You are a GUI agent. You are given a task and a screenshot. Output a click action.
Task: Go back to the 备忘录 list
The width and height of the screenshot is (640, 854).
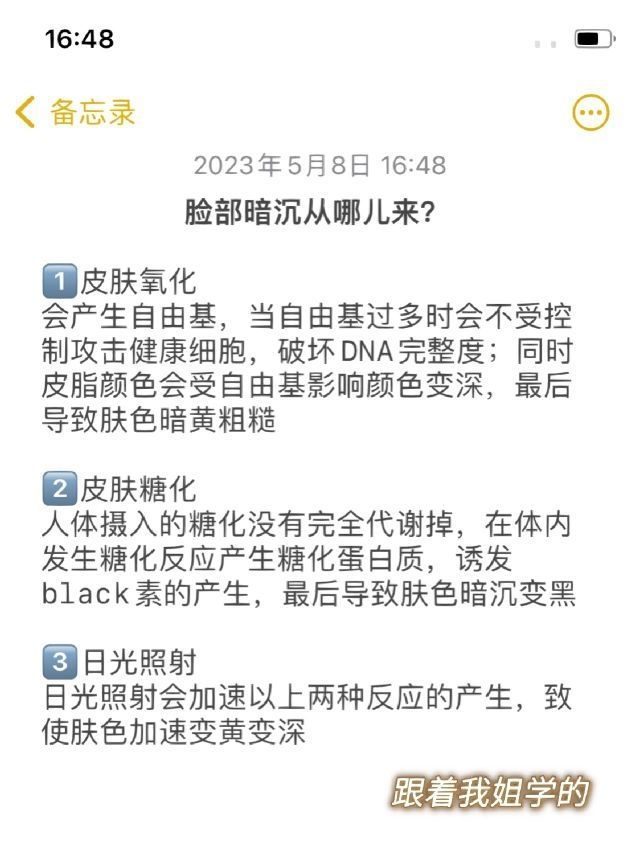click(x=75, y=112)
